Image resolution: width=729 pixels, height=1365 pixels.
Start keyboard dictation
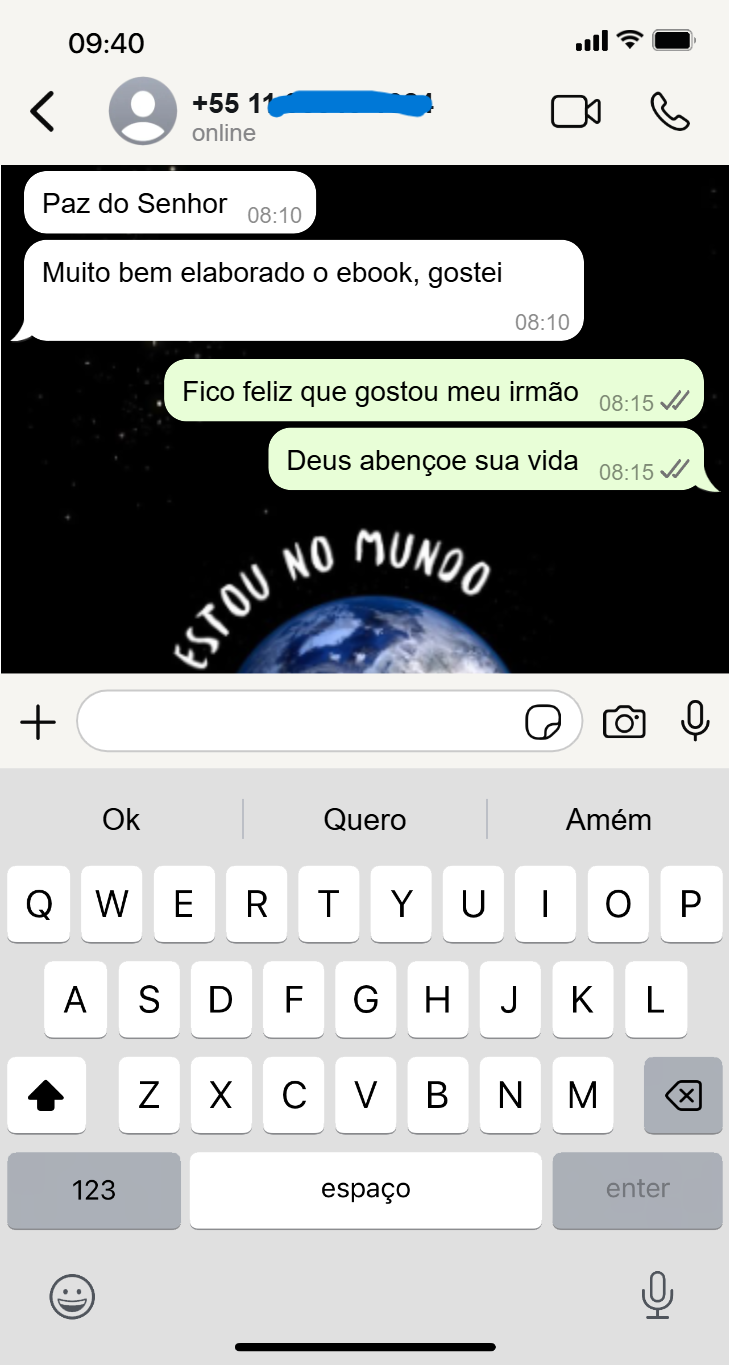click(656, 1296)
